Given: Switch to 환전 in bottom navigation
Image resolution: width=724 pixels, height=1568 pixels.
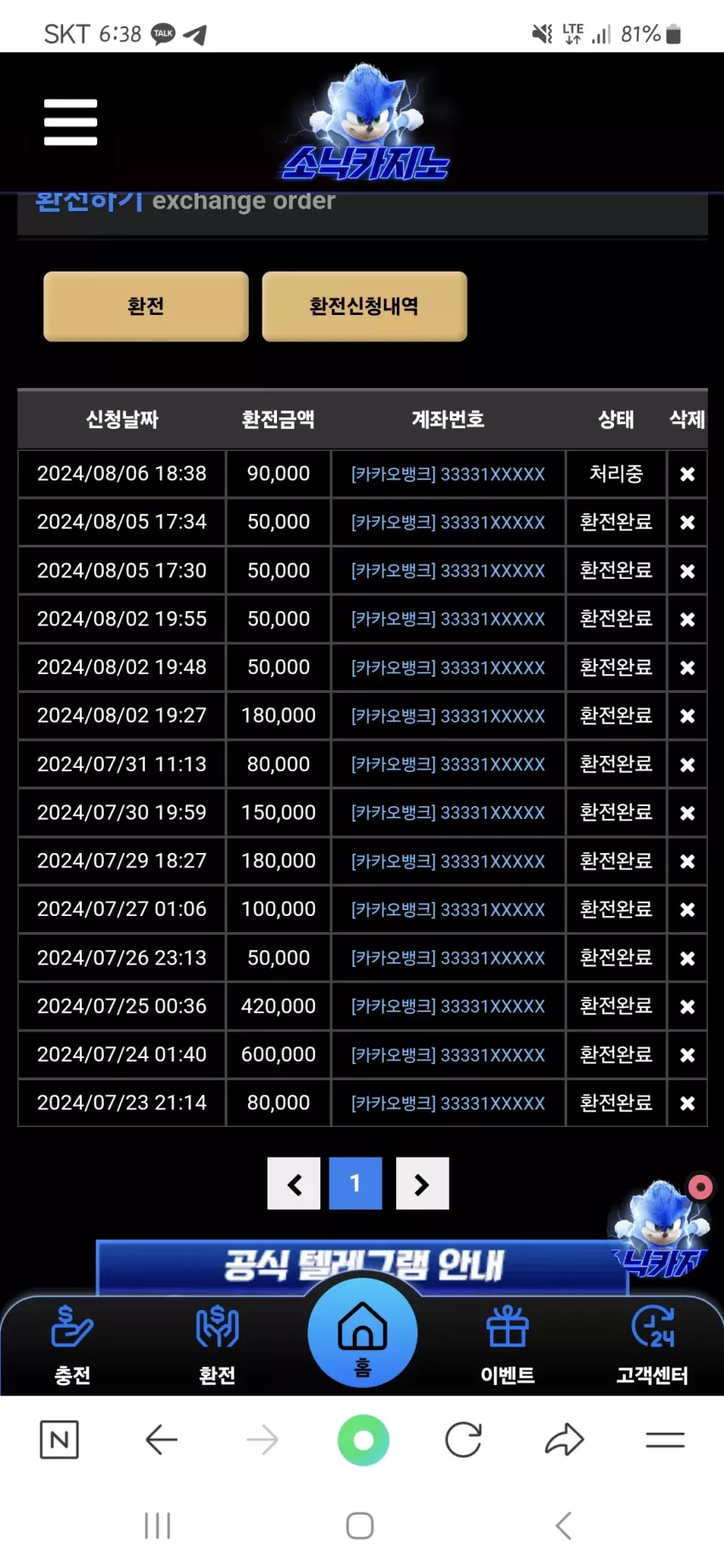Looking at the screenshot, I should pyautogui.click(x=217, y=1345).
